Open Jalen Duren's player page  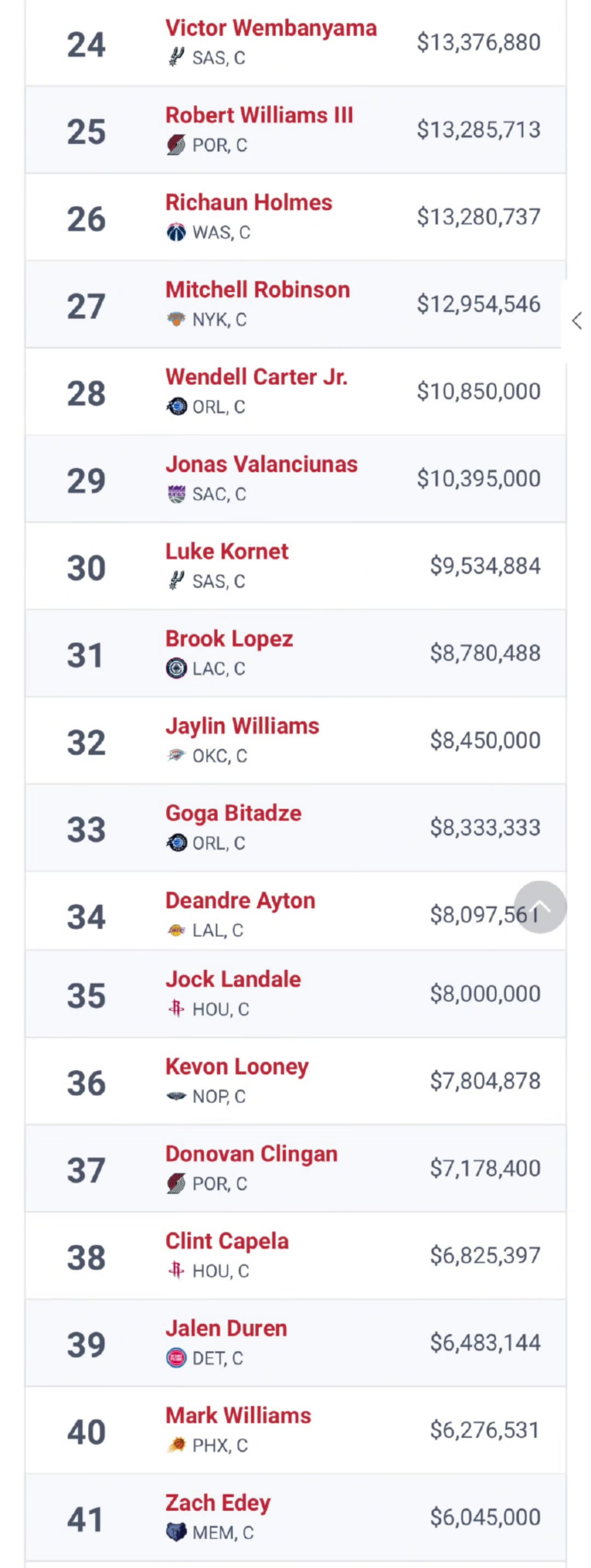[226, 1329]
